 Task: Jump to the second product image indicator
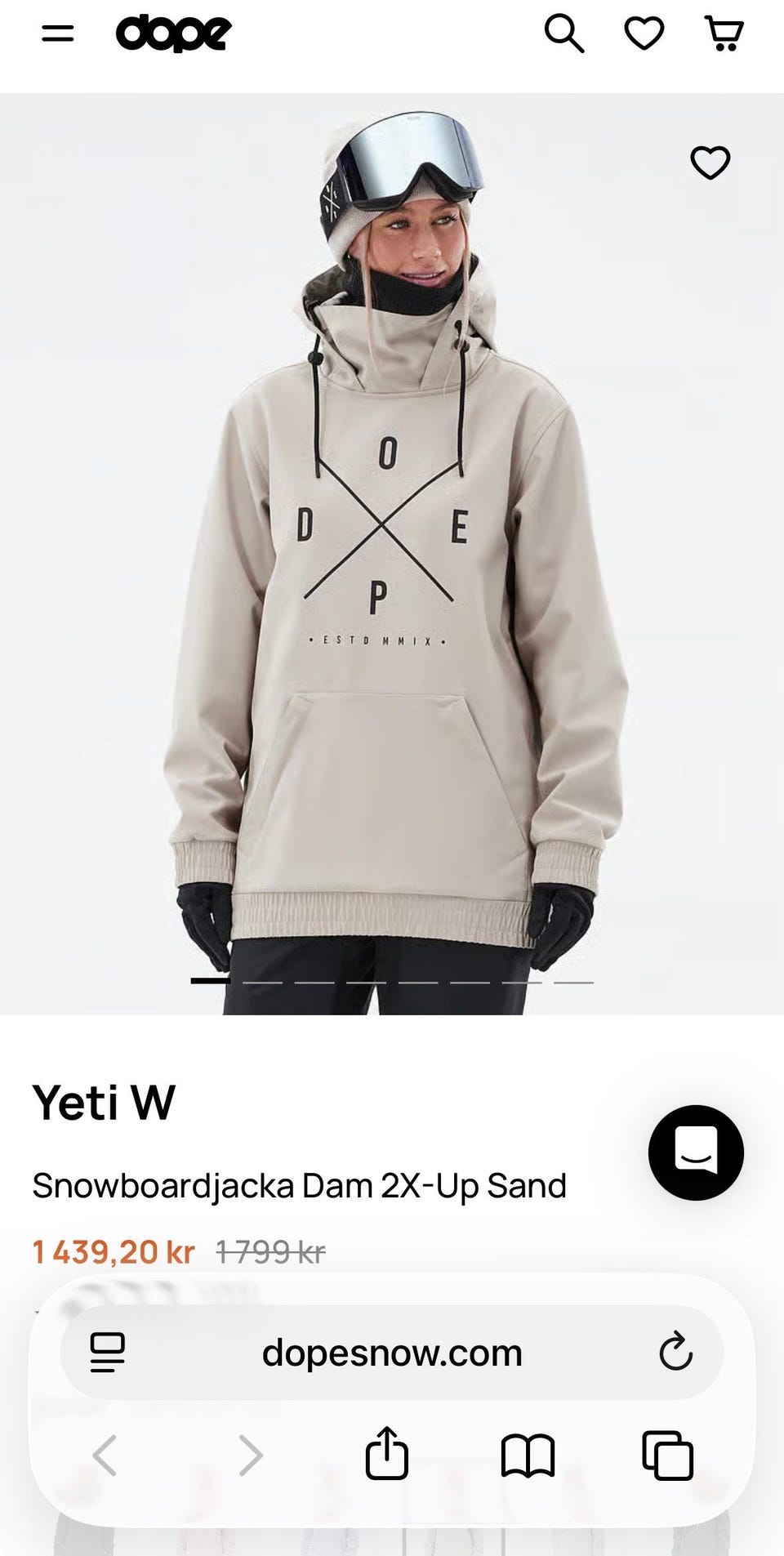262,982
